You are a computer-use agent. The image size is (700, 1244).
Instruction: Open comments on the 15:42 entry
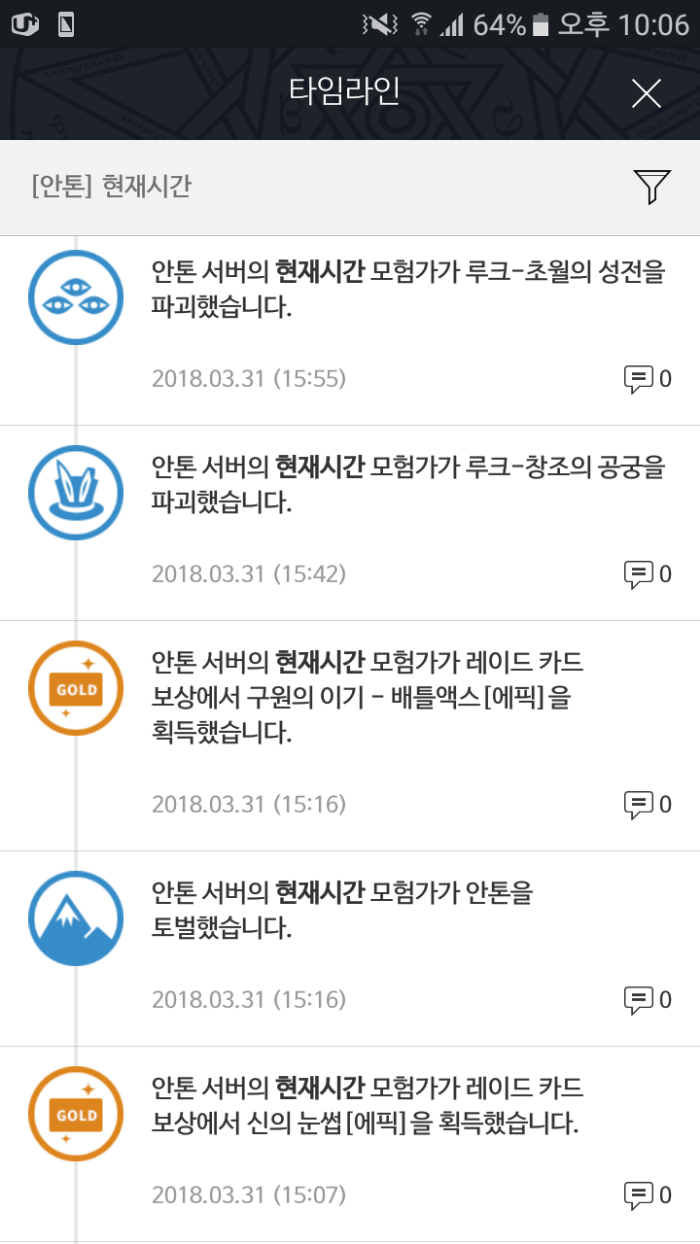coord(647,574)
